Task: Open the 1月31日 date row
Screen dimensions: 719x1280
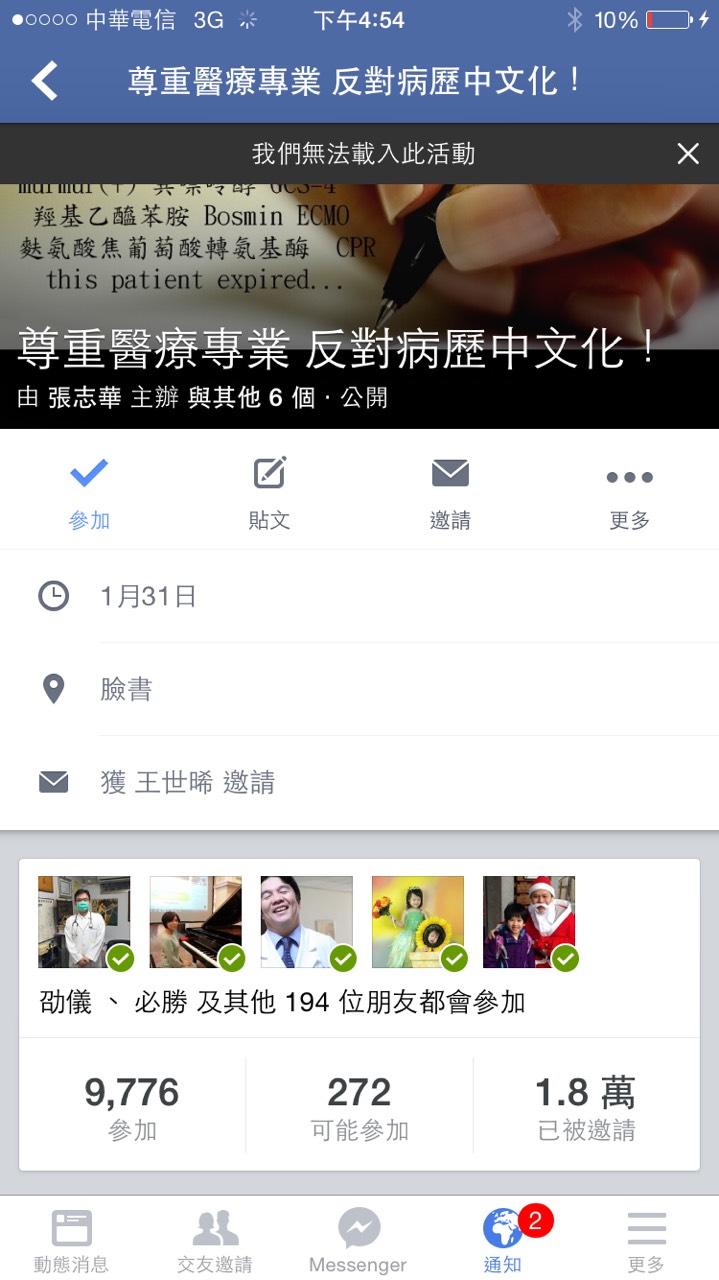Action: (x=359, y=597)
